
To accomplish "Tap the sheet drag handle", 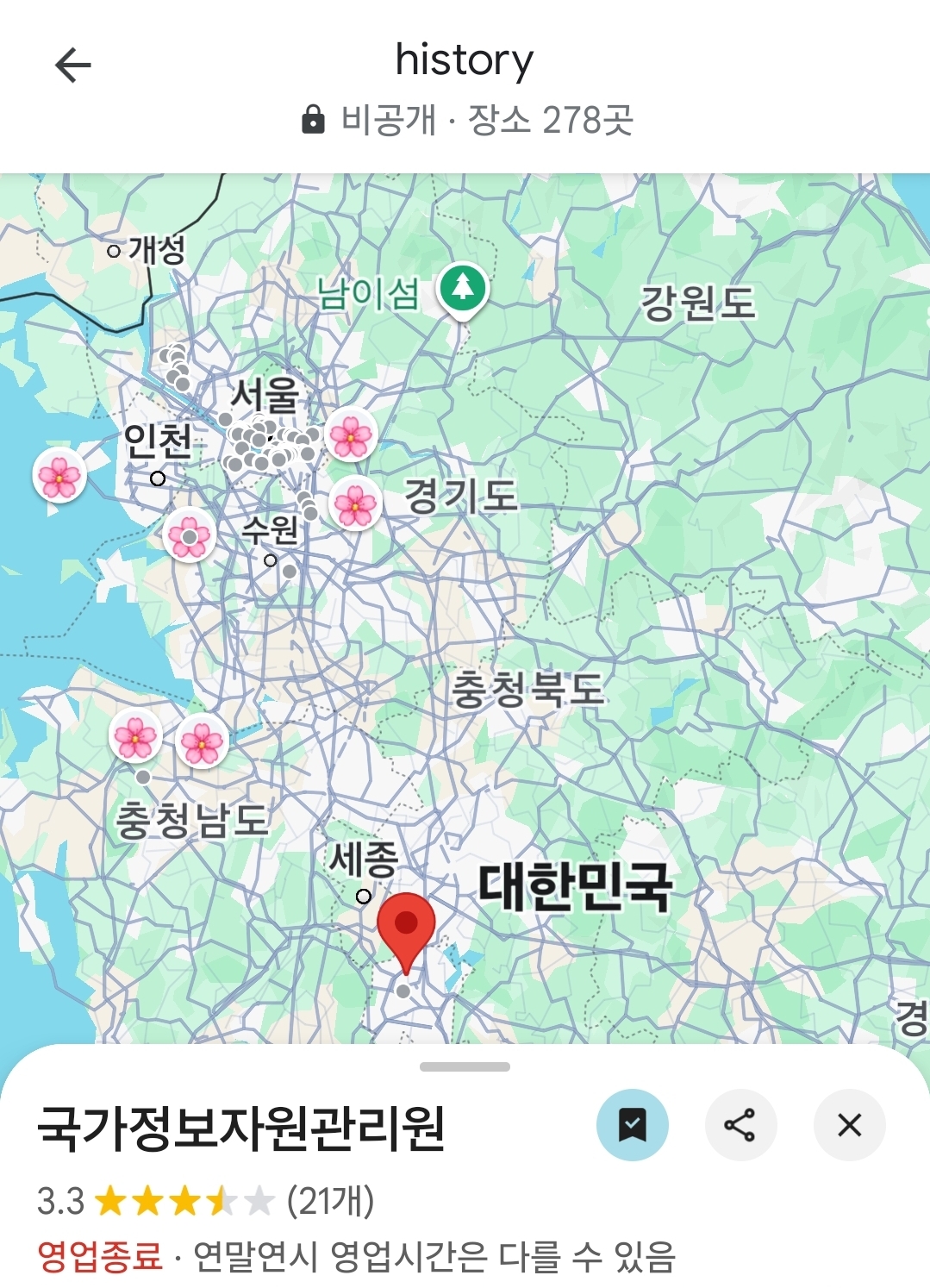I will tap(465, 1067).
